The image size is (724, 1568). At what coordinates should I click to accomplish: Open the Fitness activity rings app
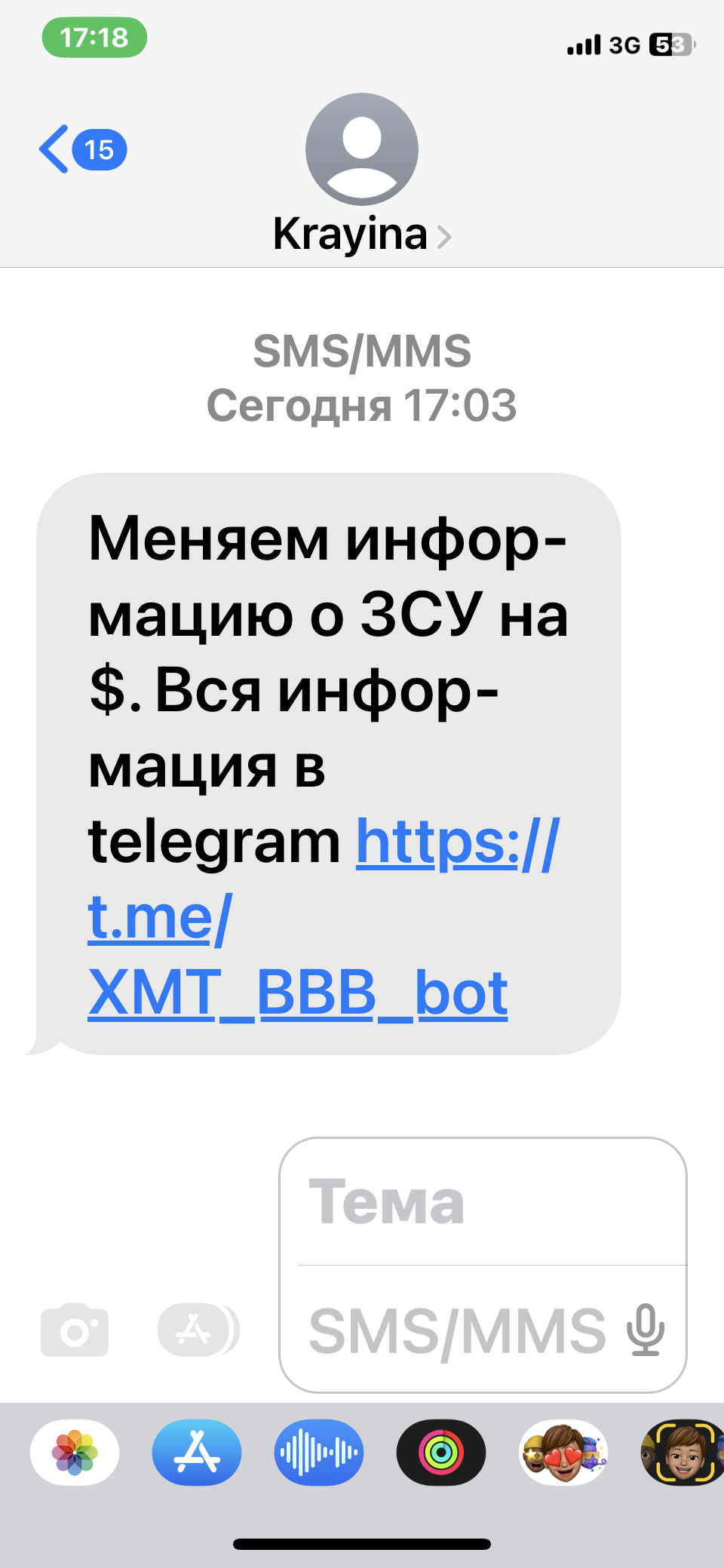click(441, 1453)
